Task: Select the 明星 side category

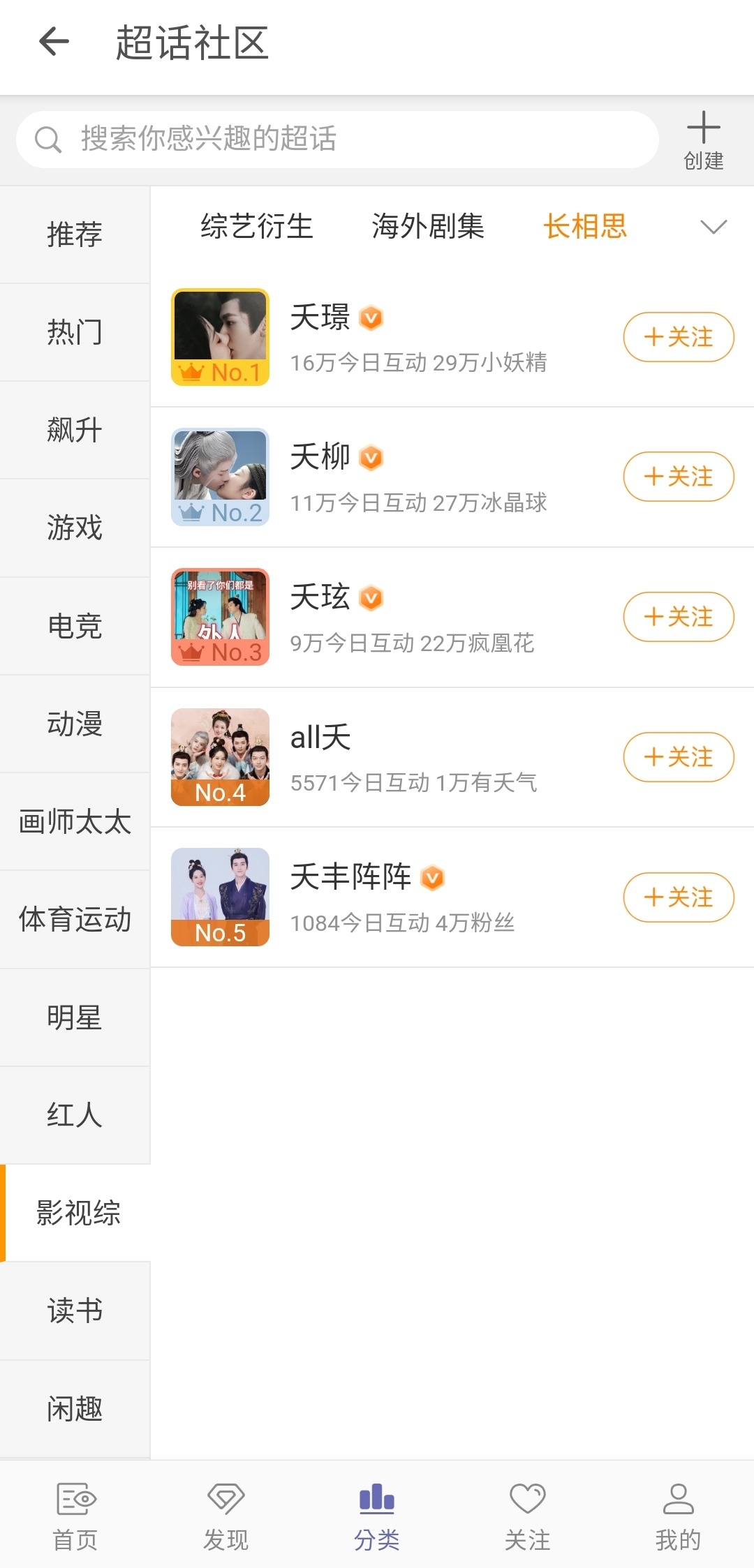Action: tap(75, 1017)
